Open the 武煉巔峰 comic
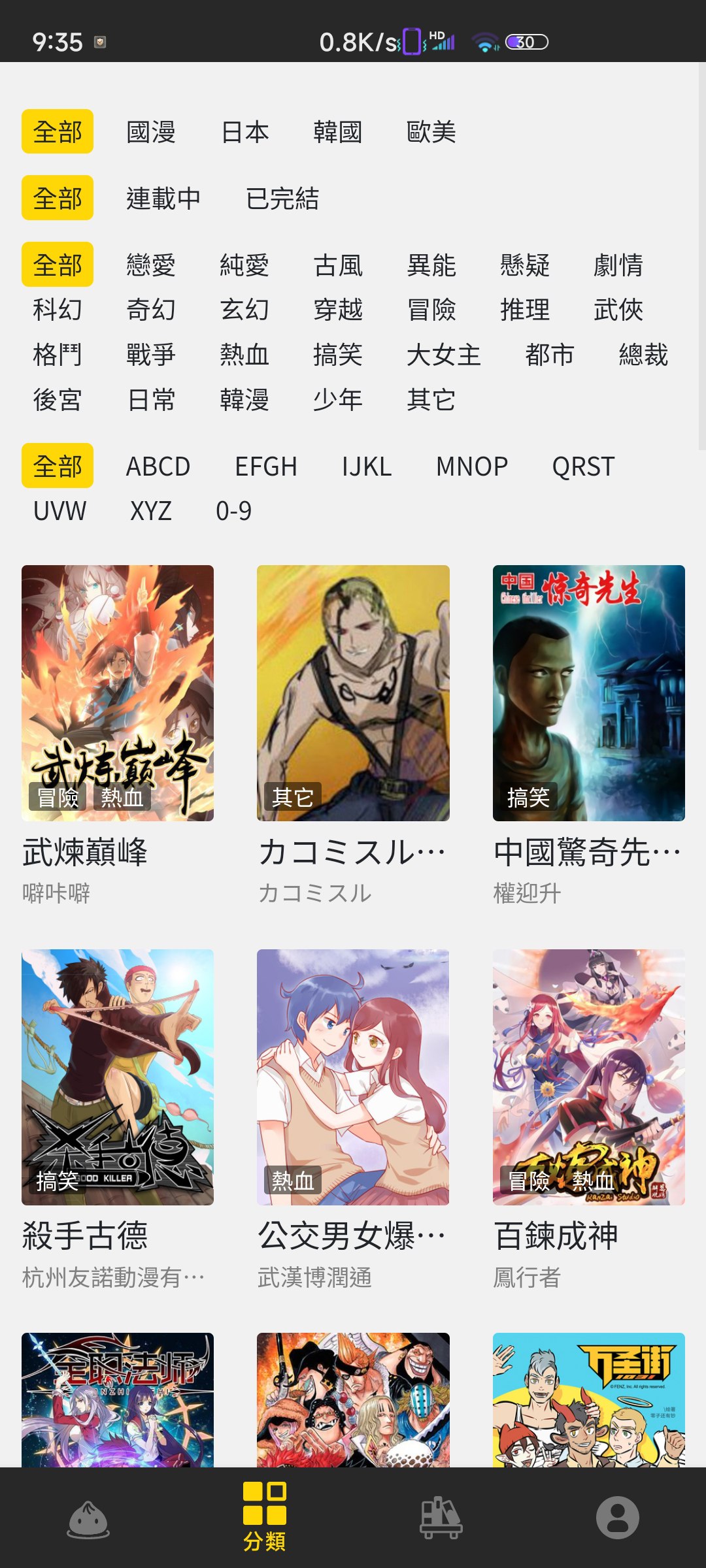This screenshot has width=706, height=1568. (x=118, y=693)
